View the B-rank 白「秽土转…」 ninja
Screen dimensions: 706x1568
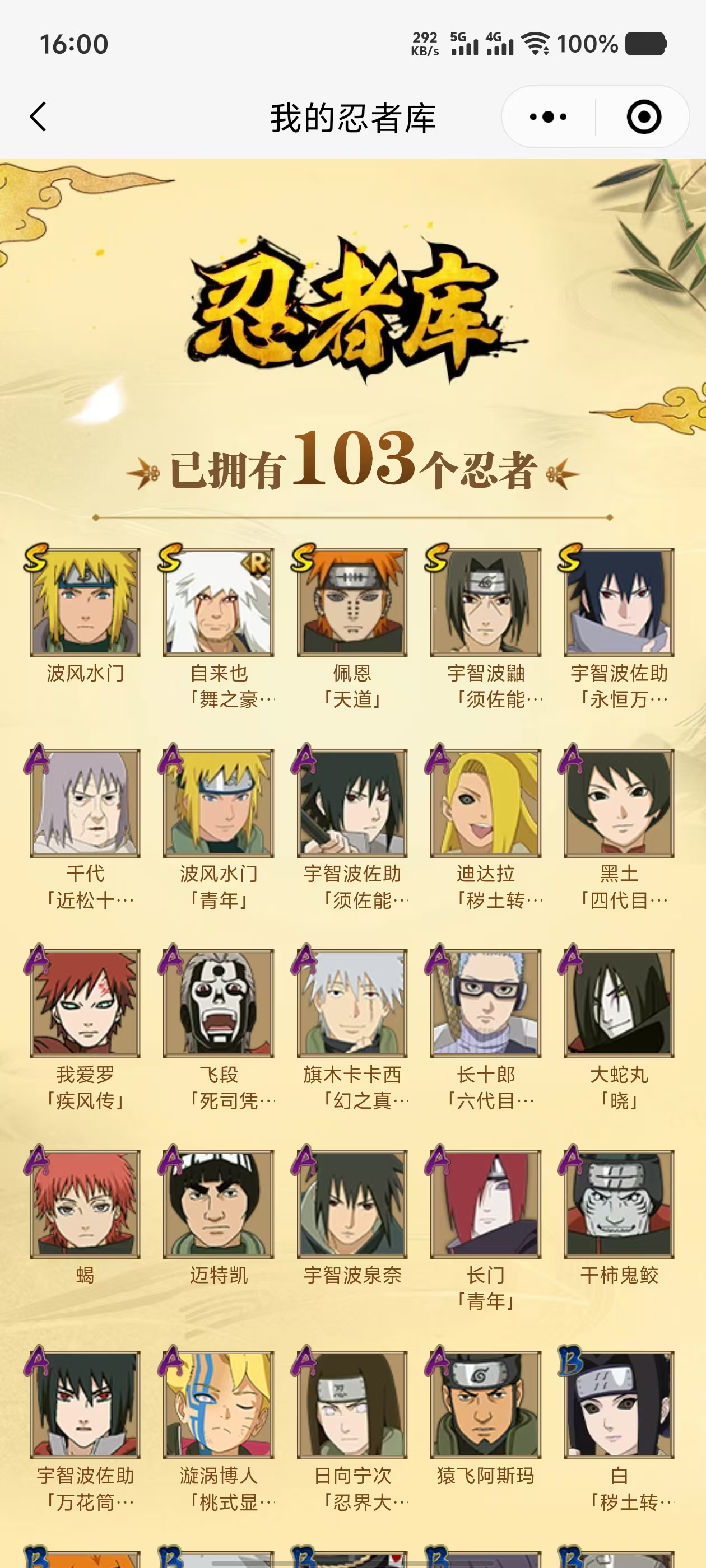click(x=619, y=1404)
